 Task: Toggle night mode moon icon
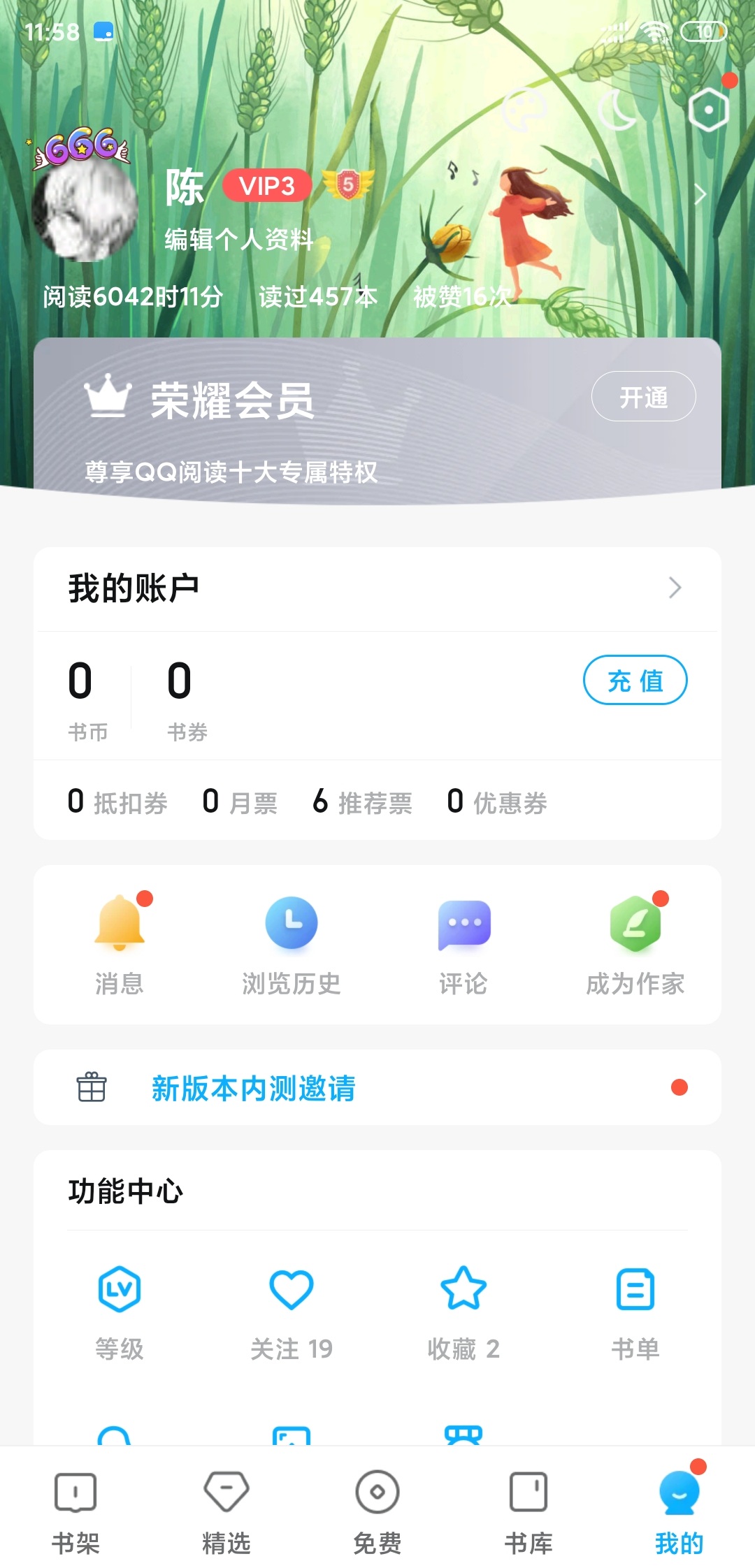click(x=618, y=110)
